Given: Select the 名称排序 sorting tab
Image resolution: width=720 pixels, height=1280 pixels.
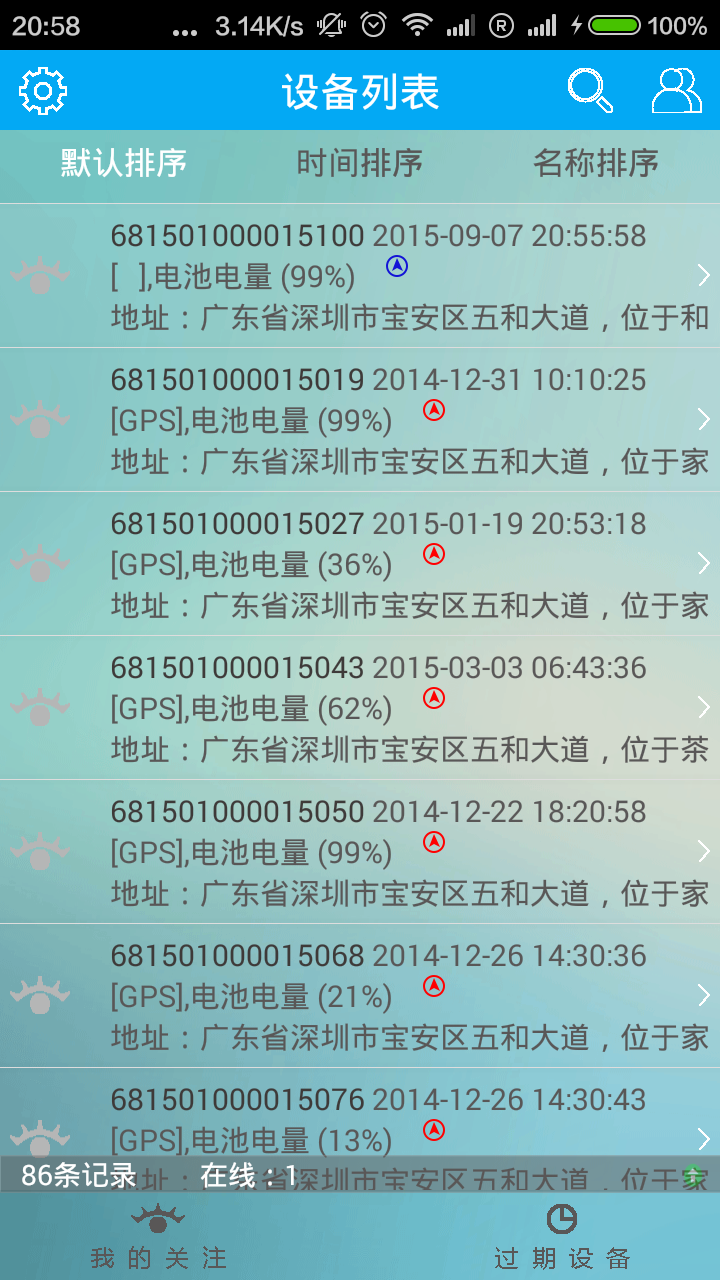Looking at the screenshot, I should point(596,163).
